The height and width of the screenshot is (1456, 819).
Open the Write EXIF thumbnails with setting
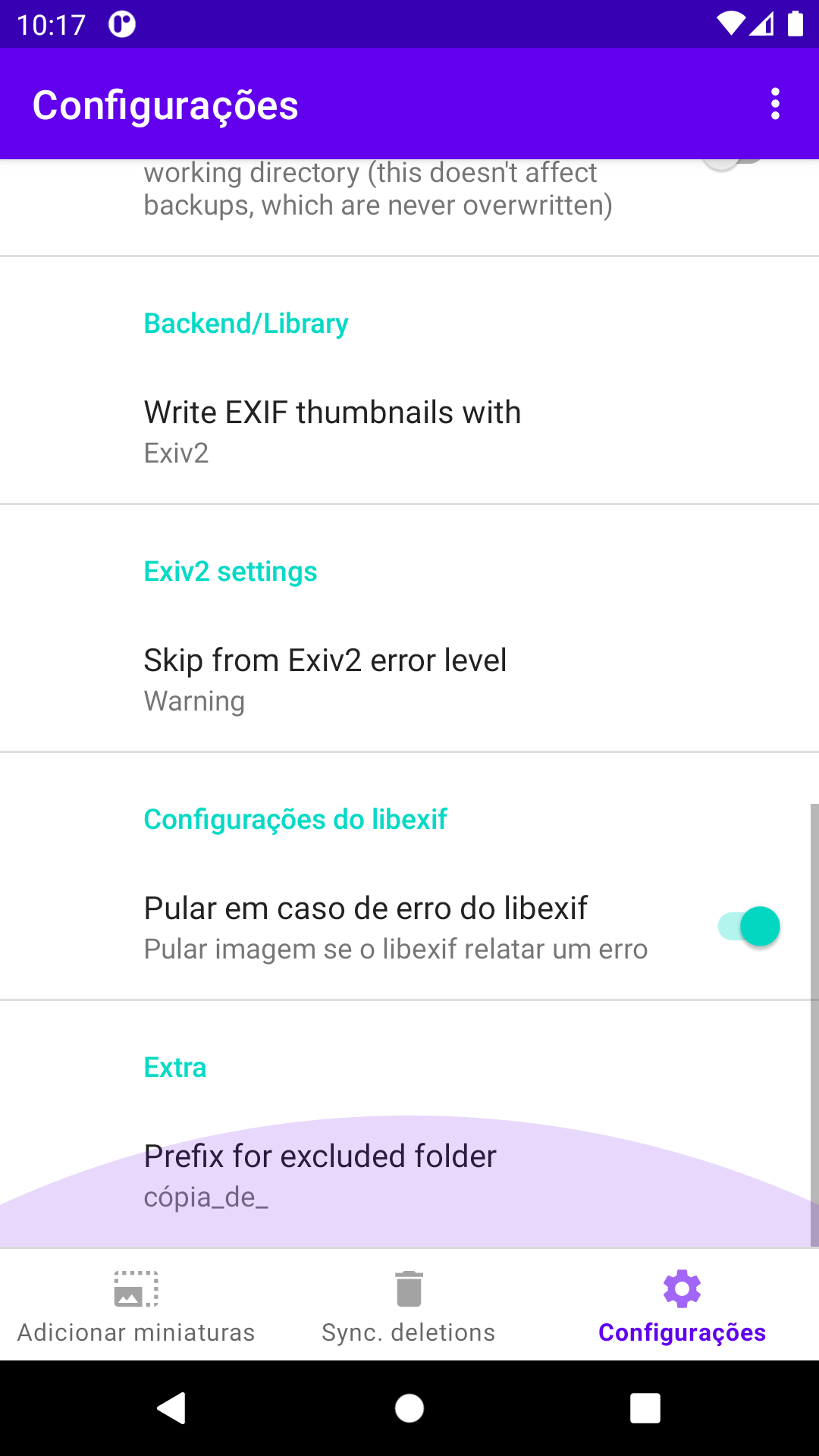[x=409, y=431]
